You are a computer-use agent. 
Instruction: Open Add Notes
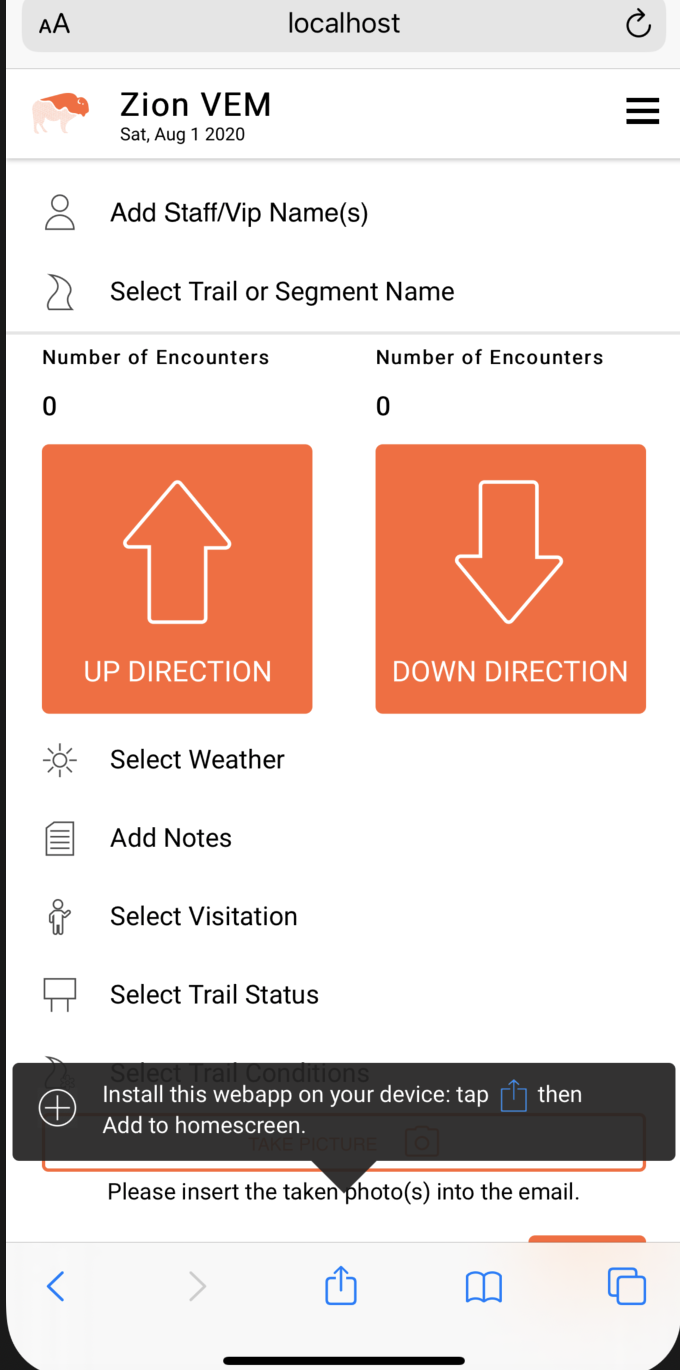pos(171,838)
